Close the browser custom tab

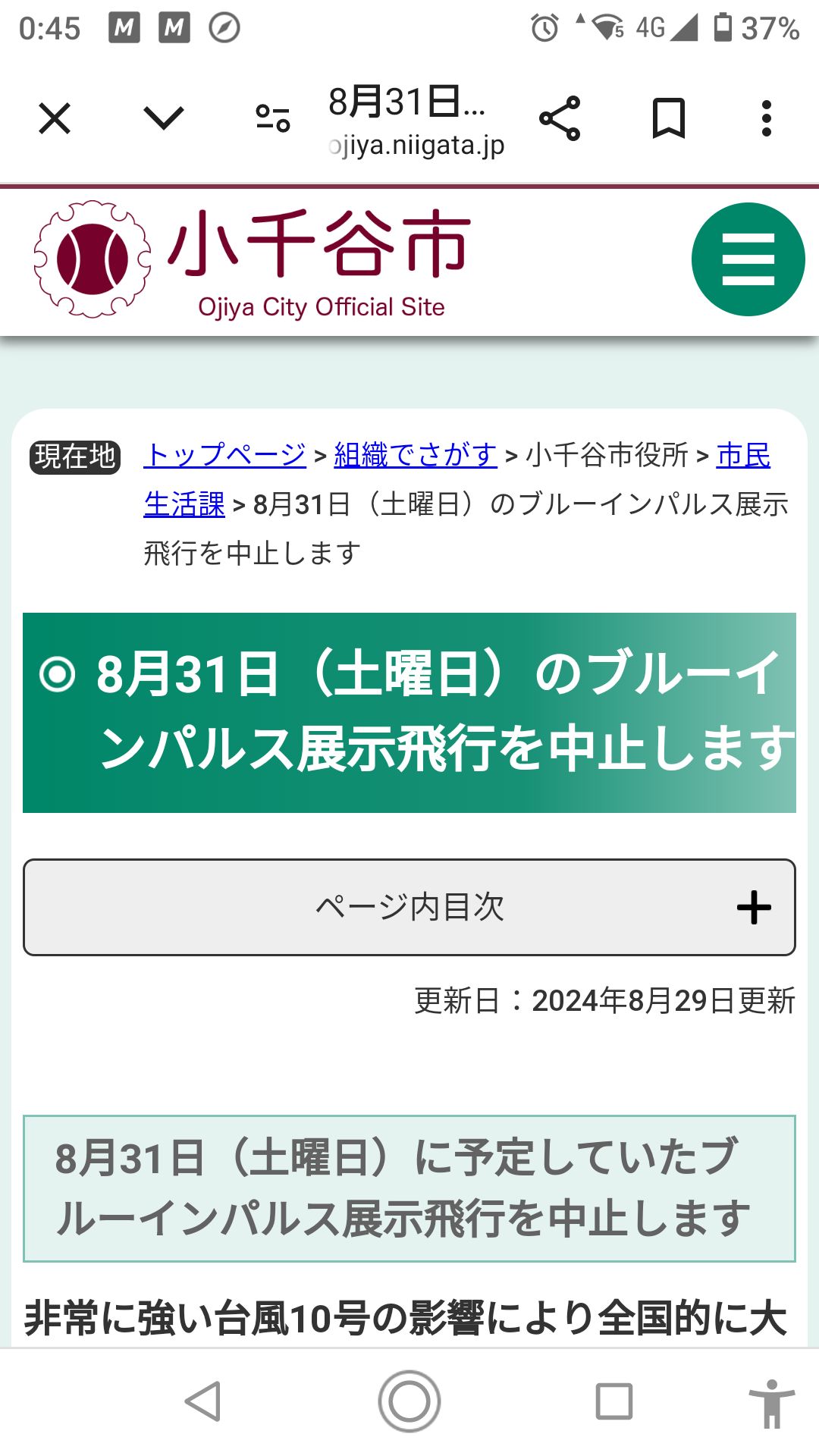click(x=55, y=118)
